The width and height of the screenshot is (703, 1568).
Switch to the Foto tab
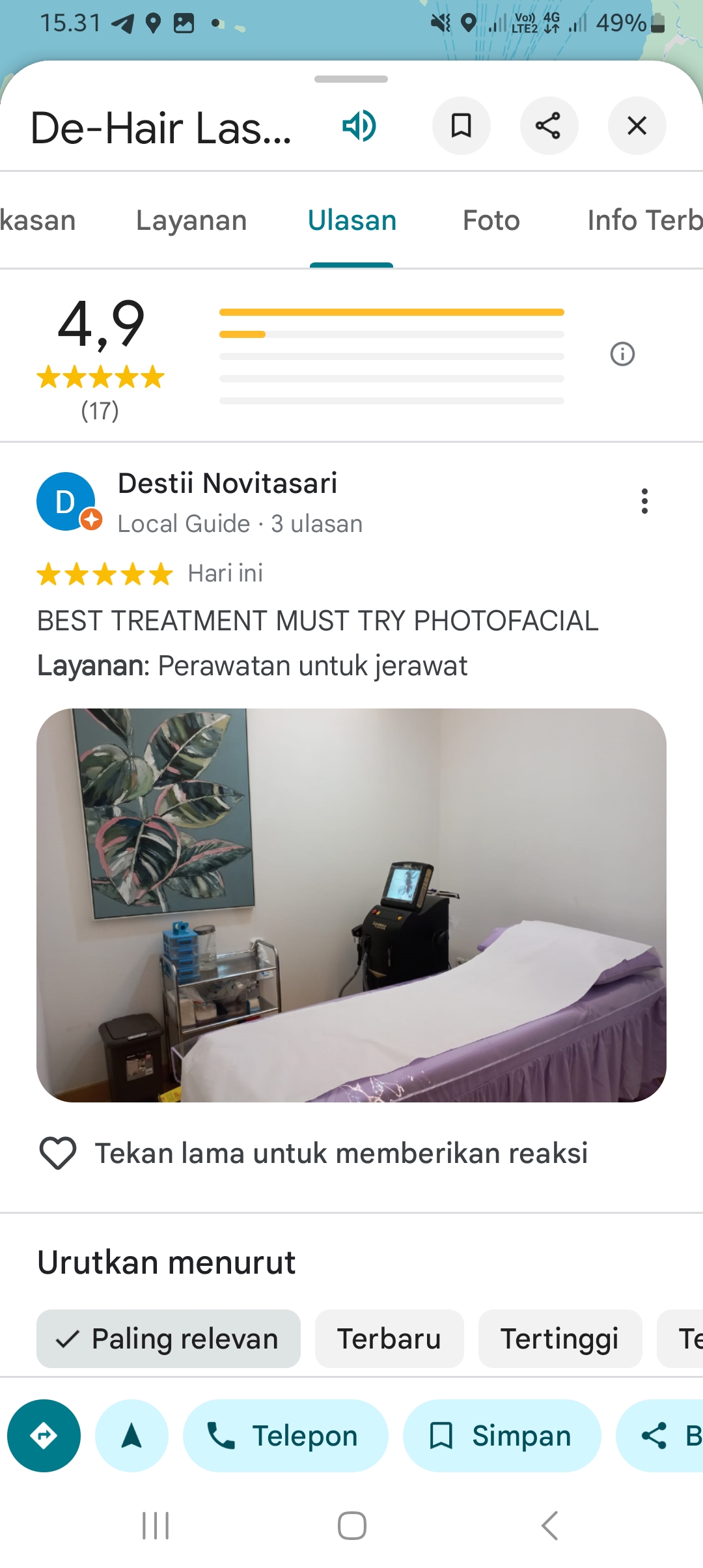tap(491, 221)
